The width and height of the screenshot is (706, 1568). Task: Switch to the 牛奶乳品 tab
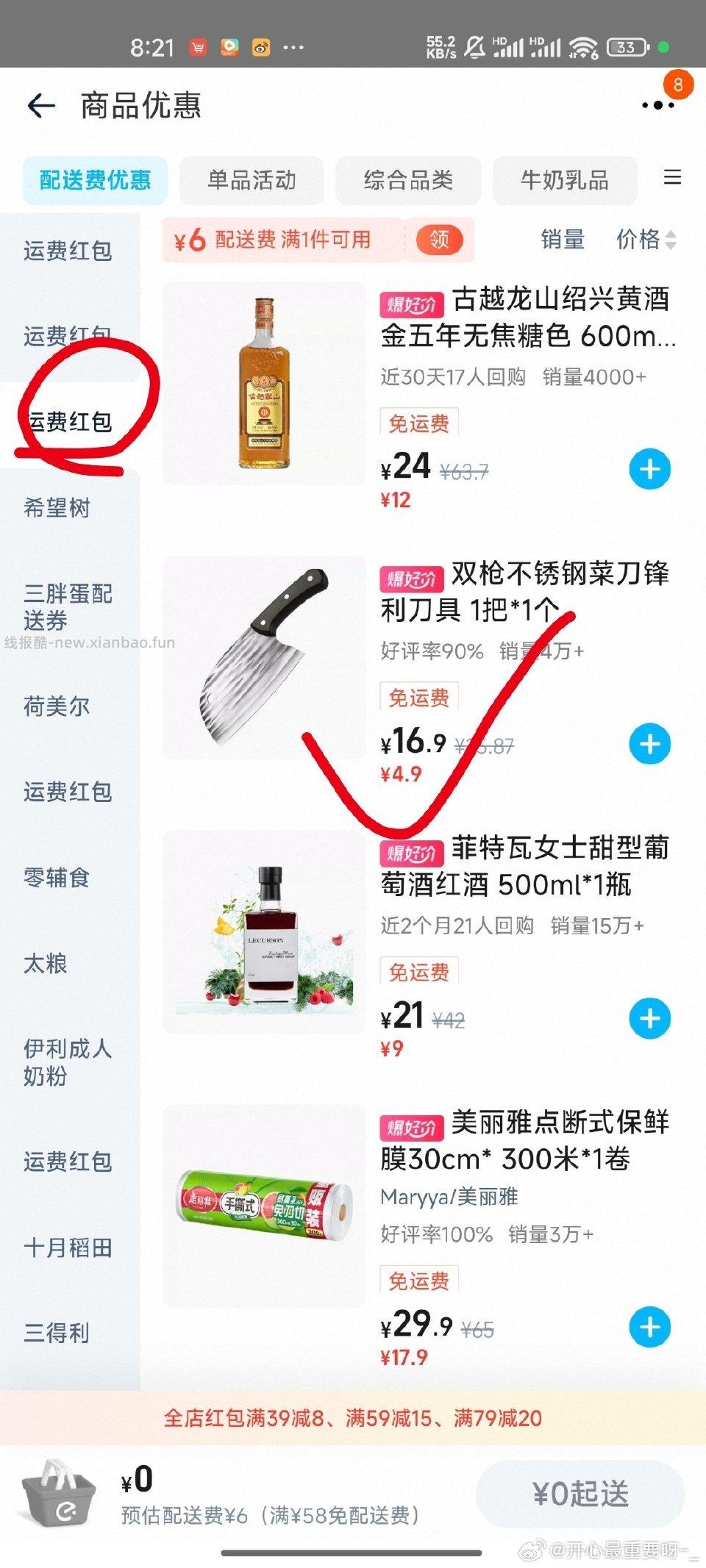tap(567, 181)
